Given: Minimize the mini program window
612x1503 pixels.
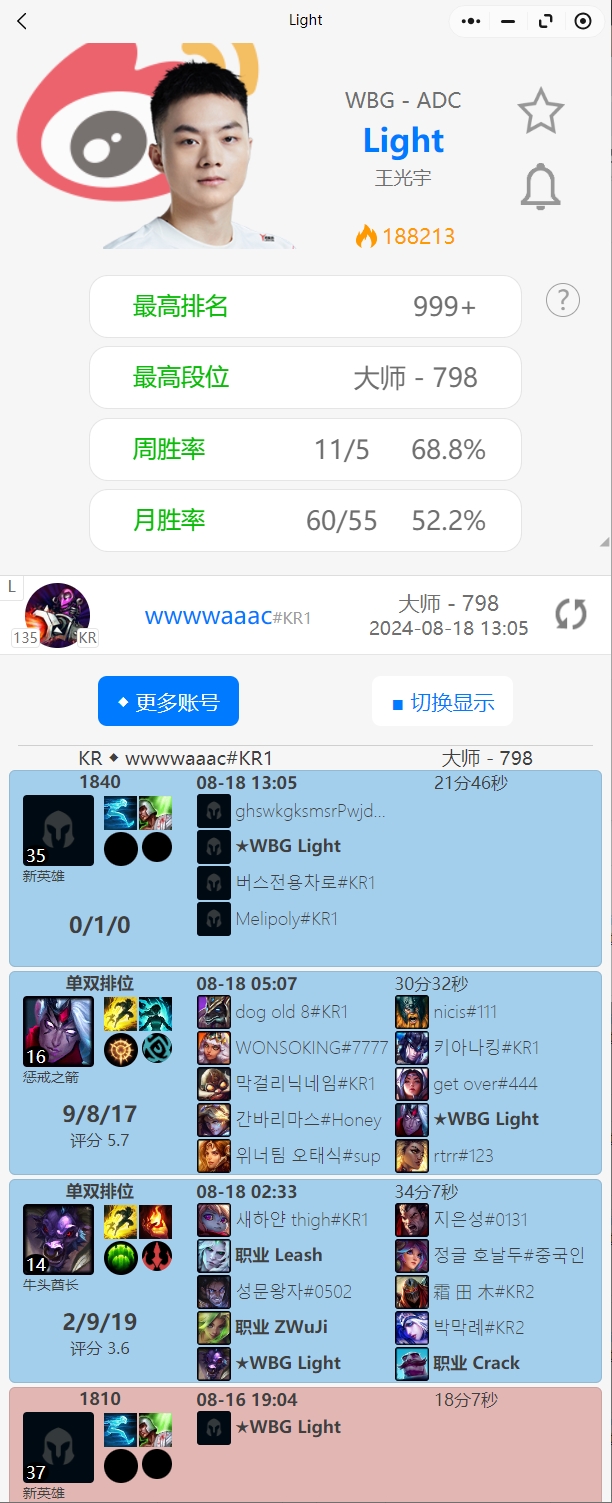Looking at the screenshot, I should [x=509, y=21].
